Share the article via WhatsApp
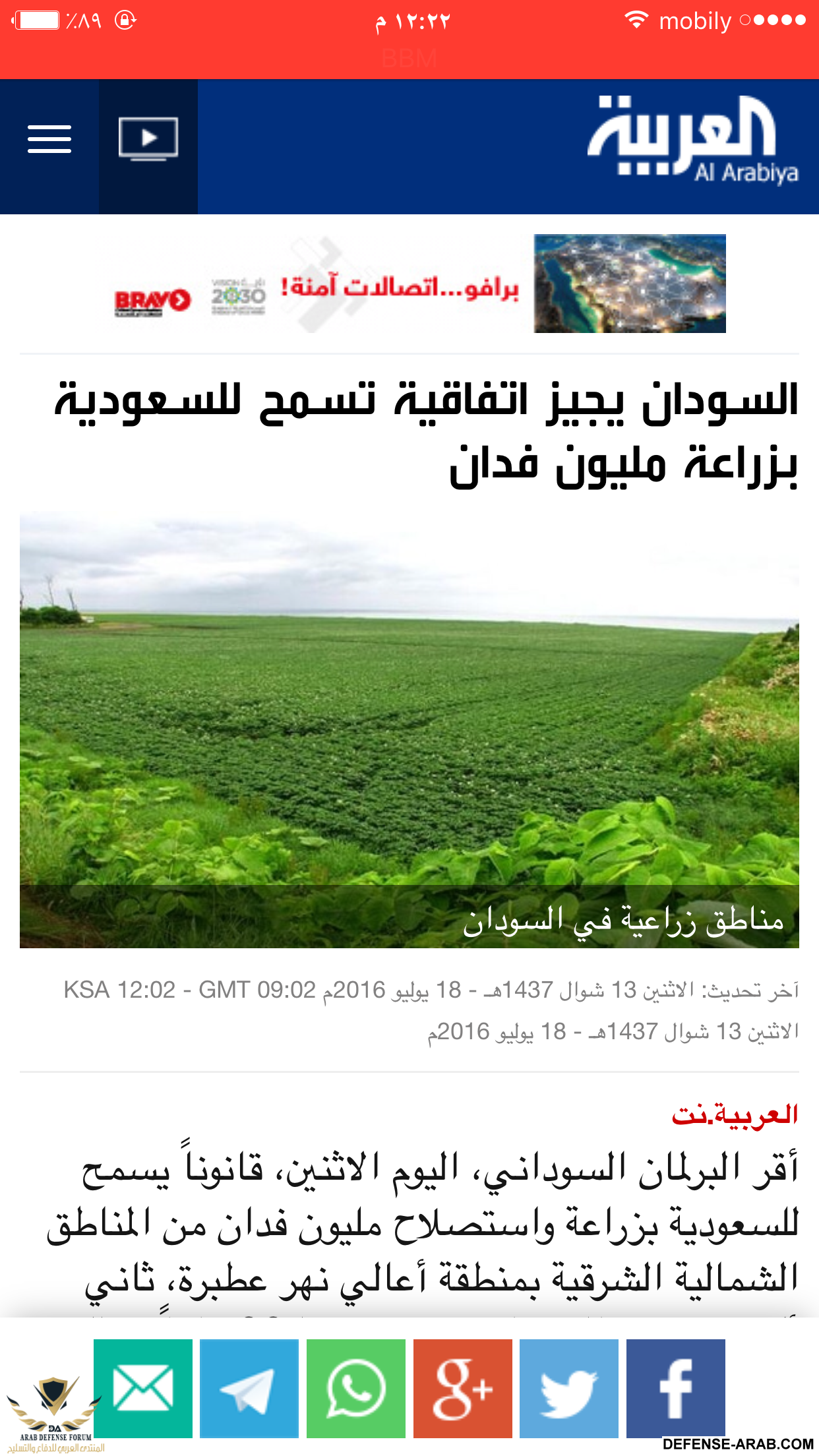 [x=356, y=1388]
